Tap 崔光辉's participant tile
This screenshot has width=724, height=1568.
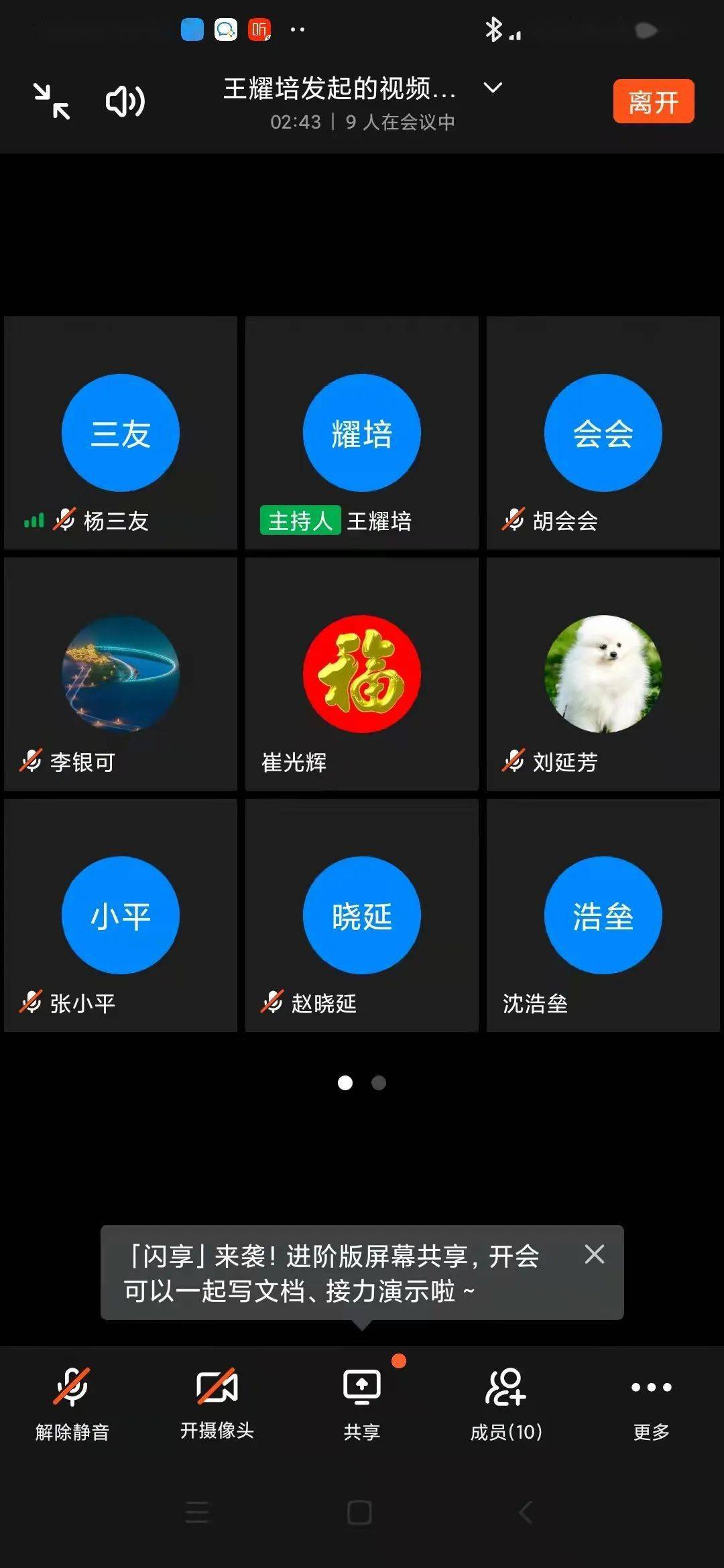tap(362, 674)
